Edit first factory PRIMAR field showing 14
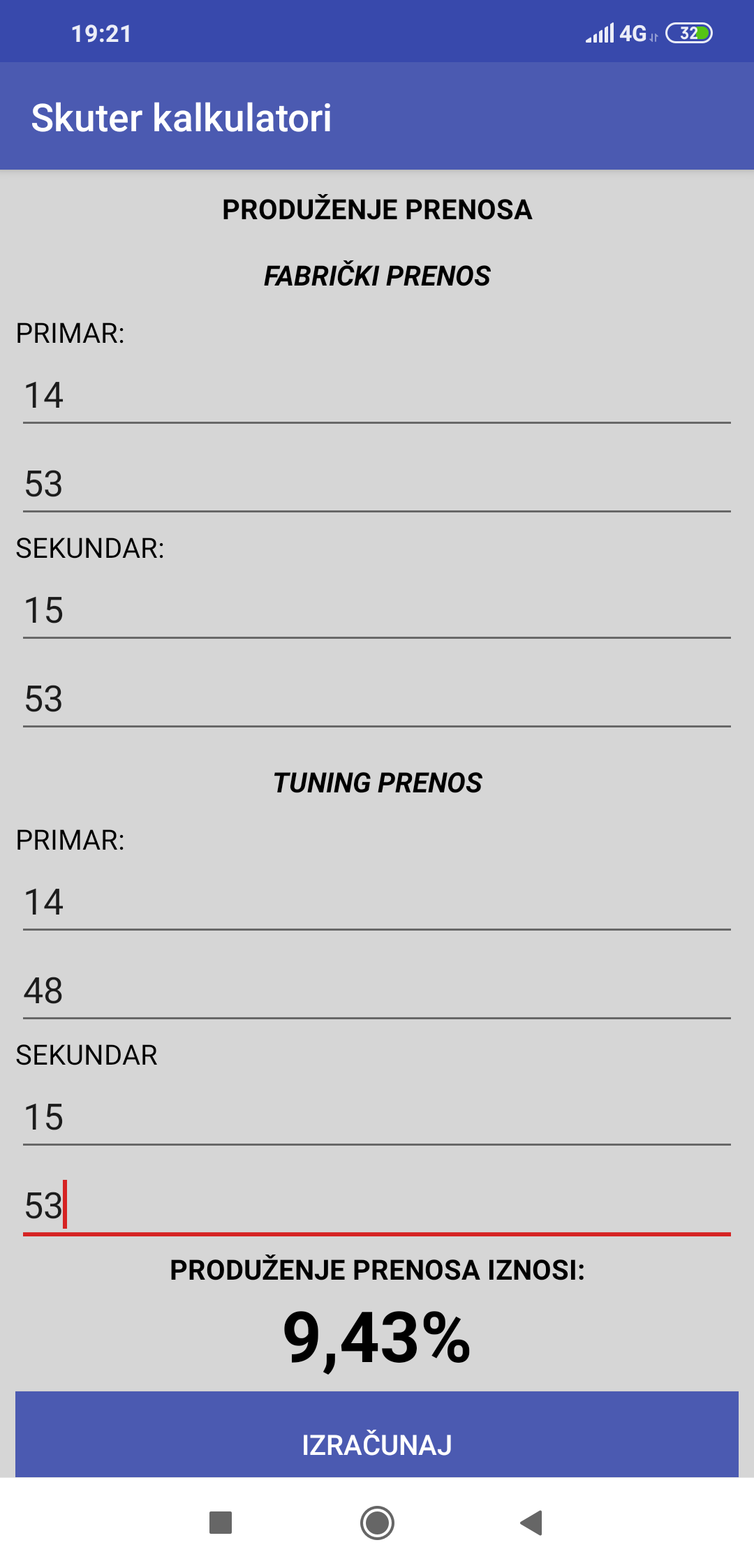754x1568 pixels. click(377, 395)
